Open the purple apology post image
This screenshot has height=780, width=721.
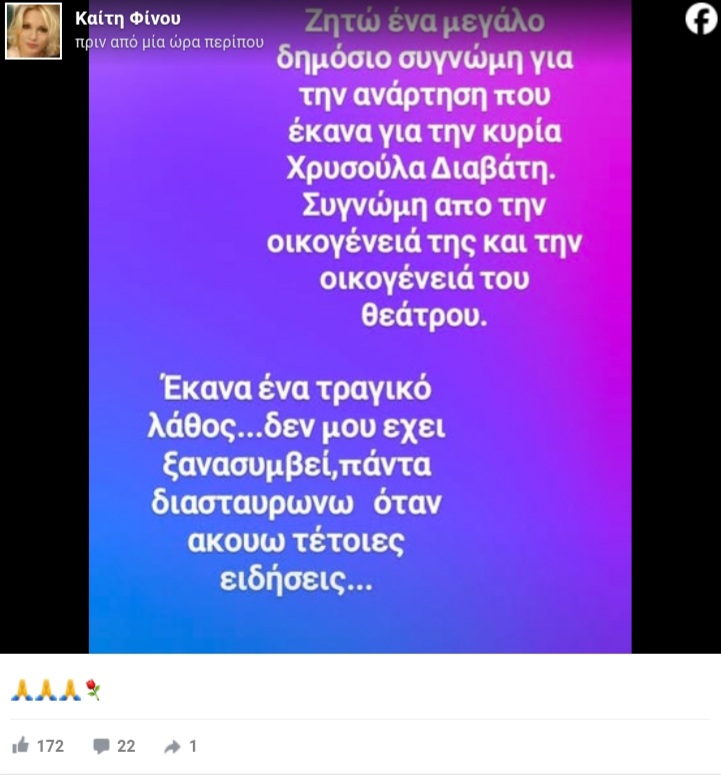[360, 330]
